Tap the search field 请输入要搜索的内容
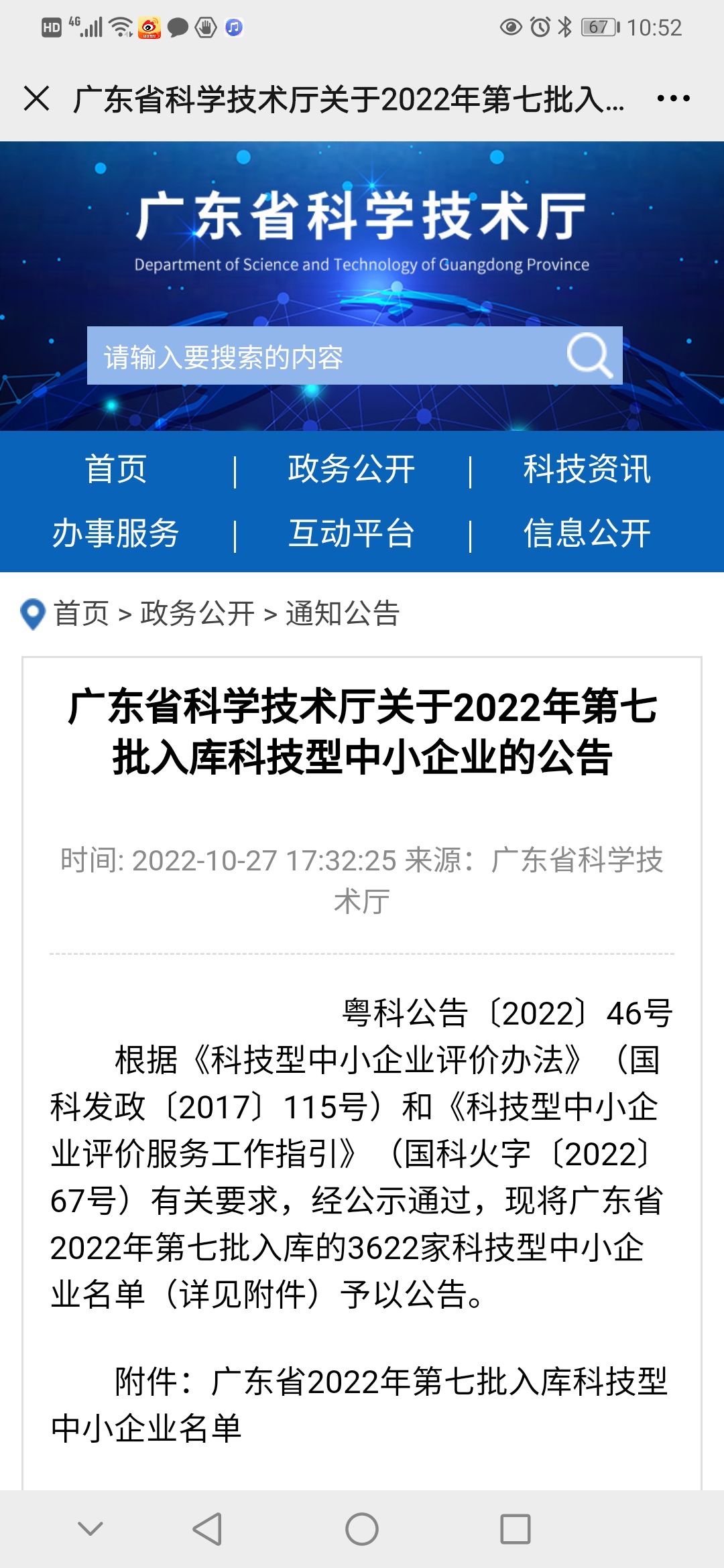 (x=322, y=356)
